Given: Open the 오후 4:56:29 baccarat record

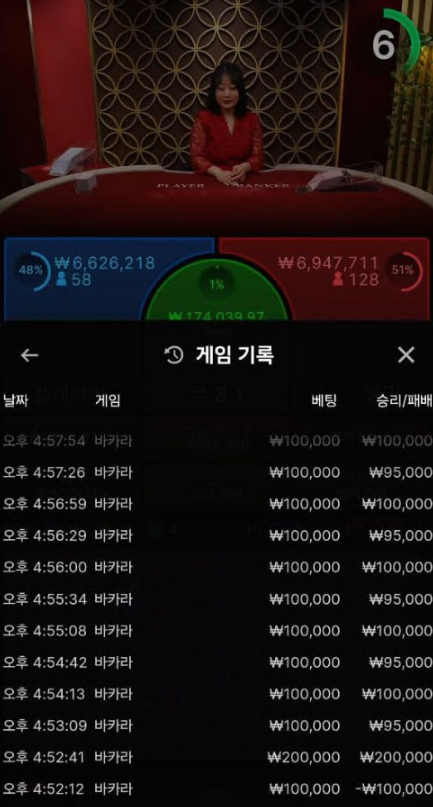Looking at the screenshot, I should coord(216,536).
